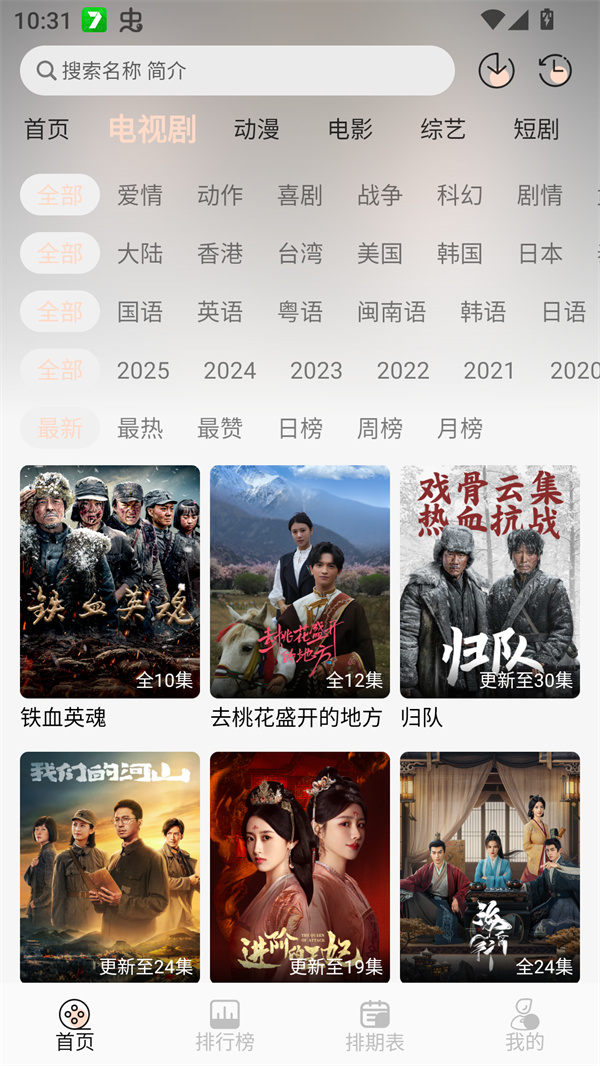Sort the list by 周榜
This screenshot has height=1066, width=600.
pyautogui.click(x=380, y=428)
